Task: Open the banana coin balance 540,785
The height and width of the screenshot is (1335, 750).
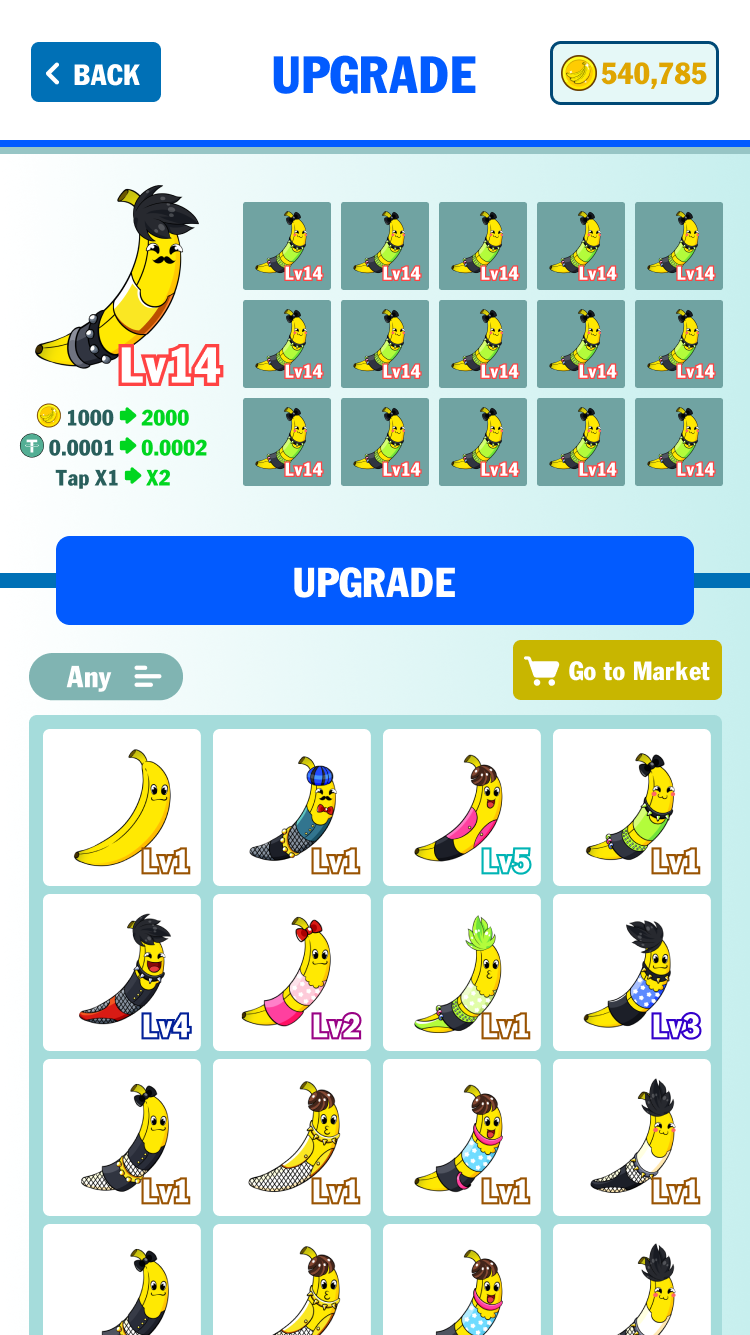Action: coord(634,73)
